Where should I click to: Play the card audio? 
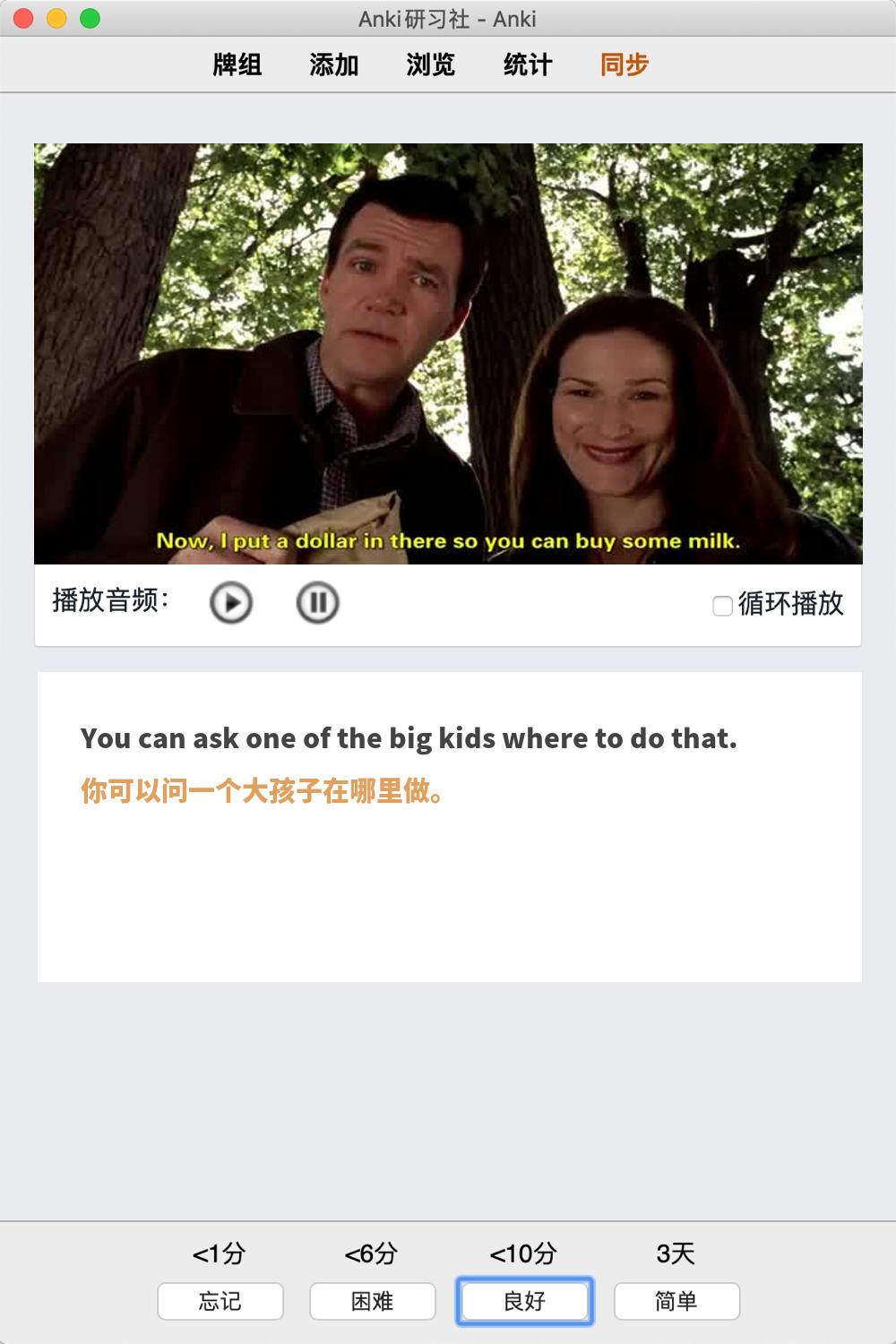[x=231, y=603]
